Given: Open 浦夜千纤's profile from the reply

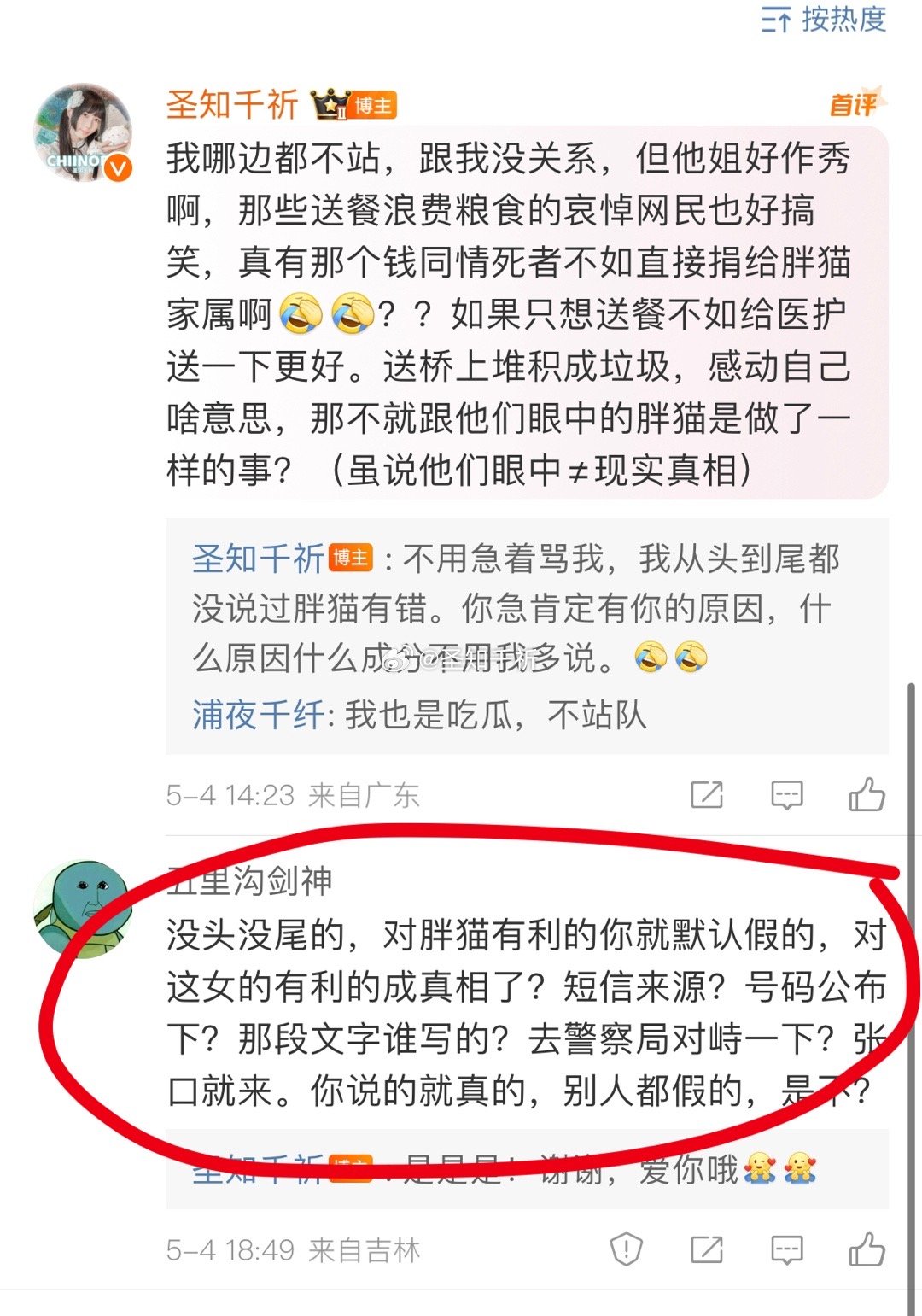Looking at the screenshot, I should point(257,715).
